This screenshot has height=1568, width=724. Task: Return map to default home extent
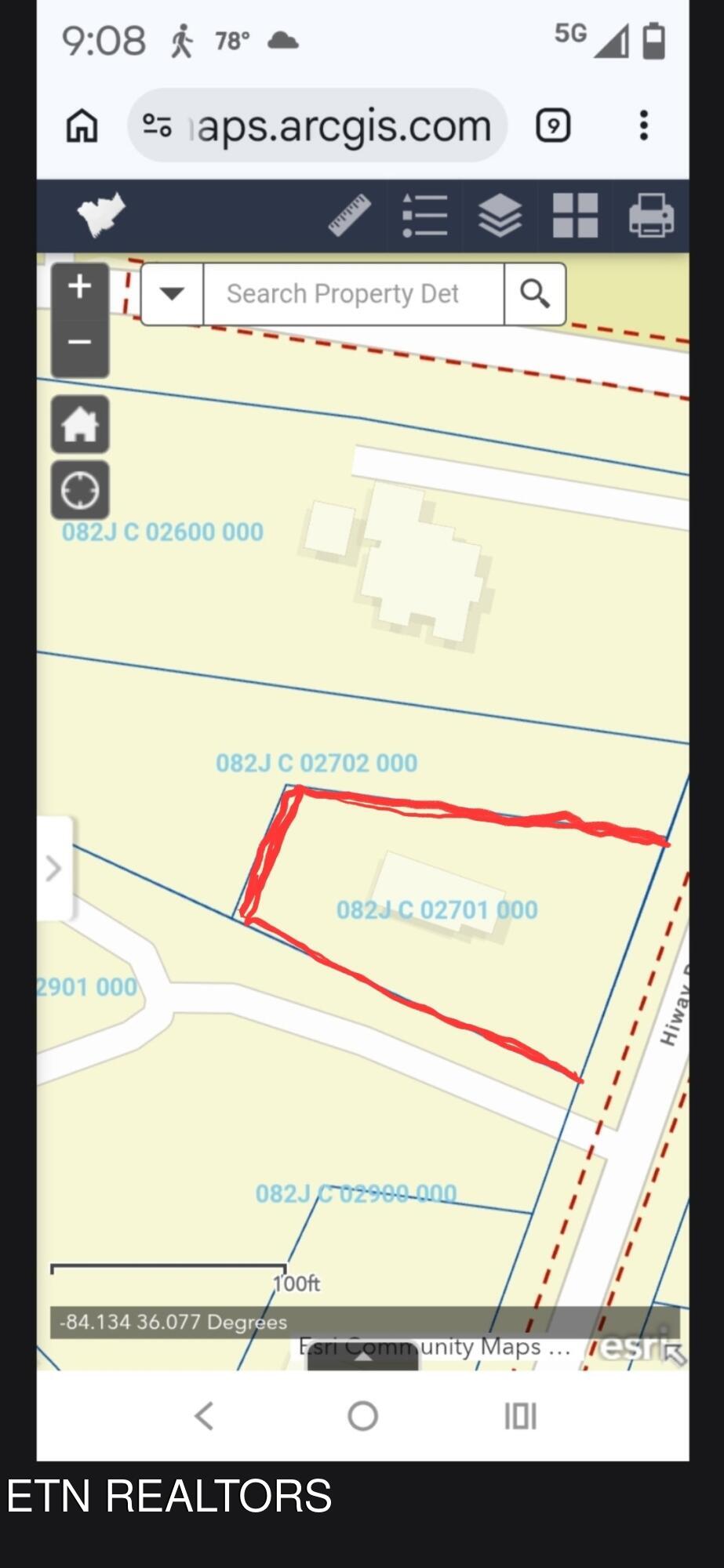[x=80, y=424]
